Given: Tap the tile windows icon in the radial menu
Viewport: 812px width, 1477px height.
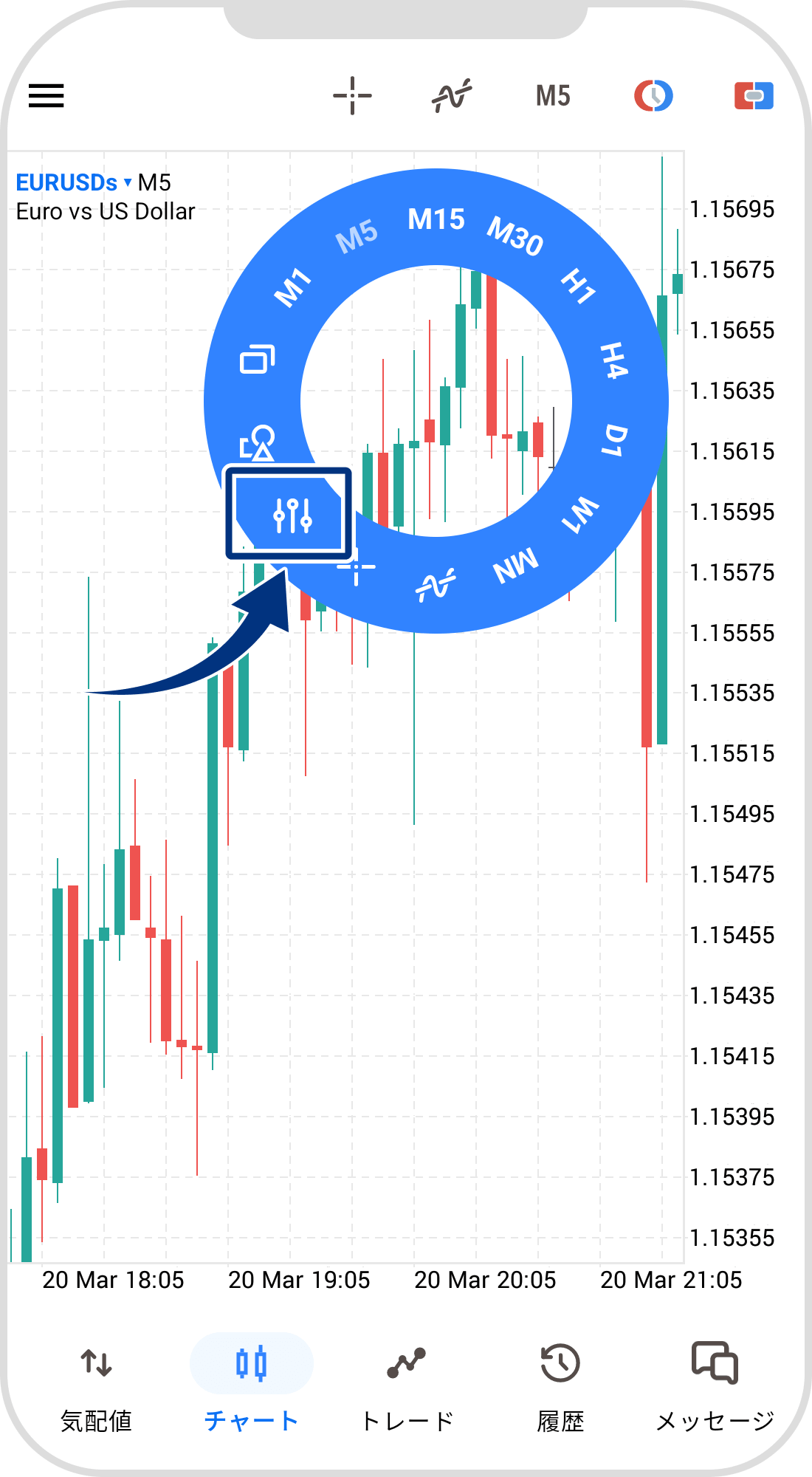Looking at the screenshot, I should point(258,360).
